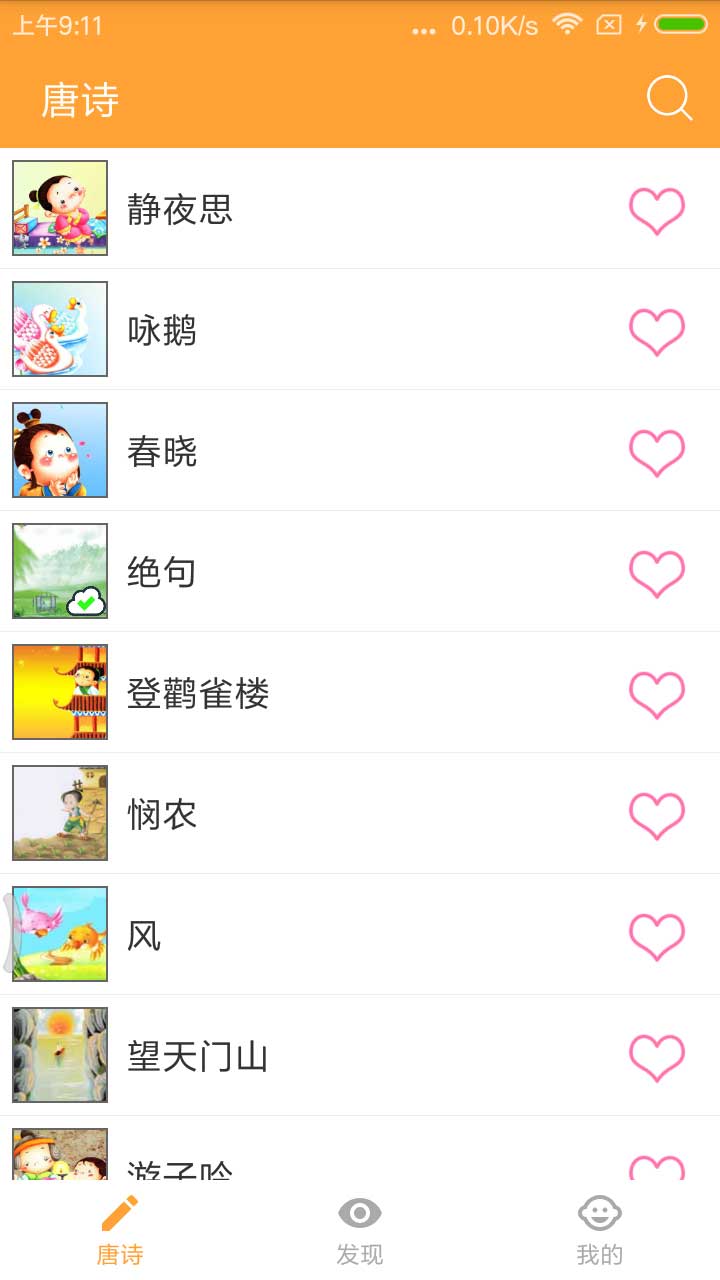Toggle the favorite heart on 望天门山
Viewport: 720px width, 1280px height.
[x=656, y=1055]
